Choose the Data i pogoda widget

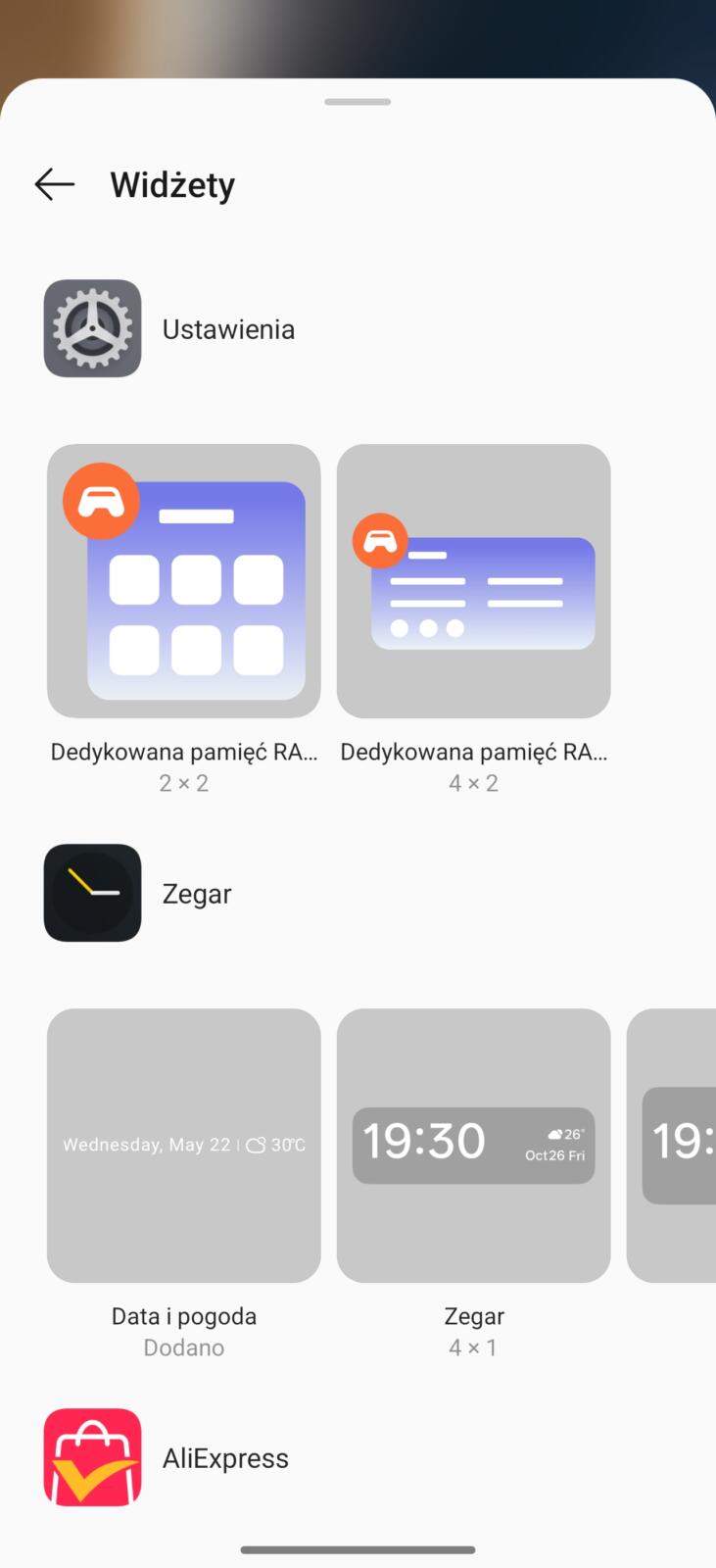[x=184, y=1145]
